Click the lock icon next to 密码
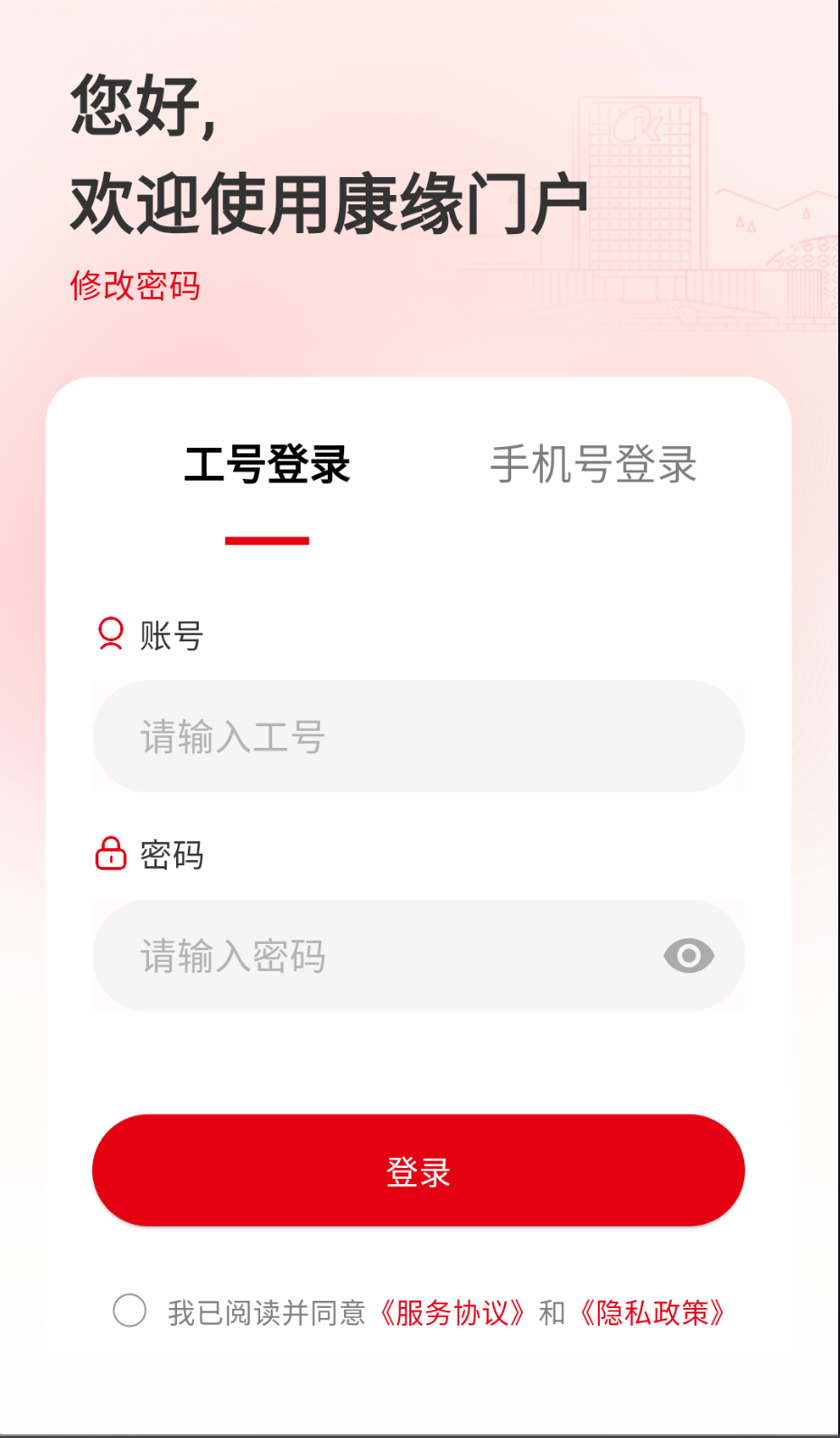The width and height of the screenshot is (840, 1438). [109, 854]
